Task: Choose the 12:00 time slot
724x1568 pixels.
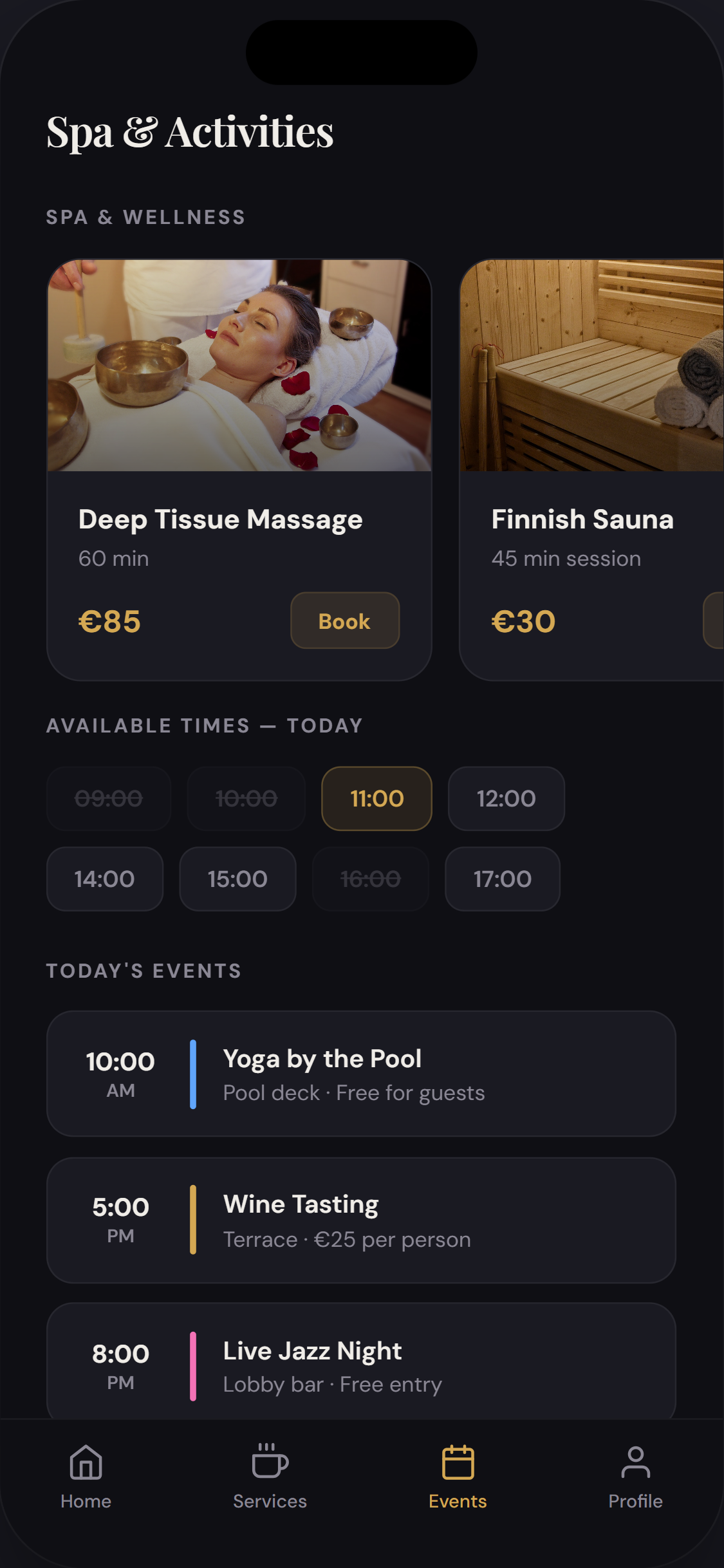Action: pyautogui.click(x=506, y=798)
